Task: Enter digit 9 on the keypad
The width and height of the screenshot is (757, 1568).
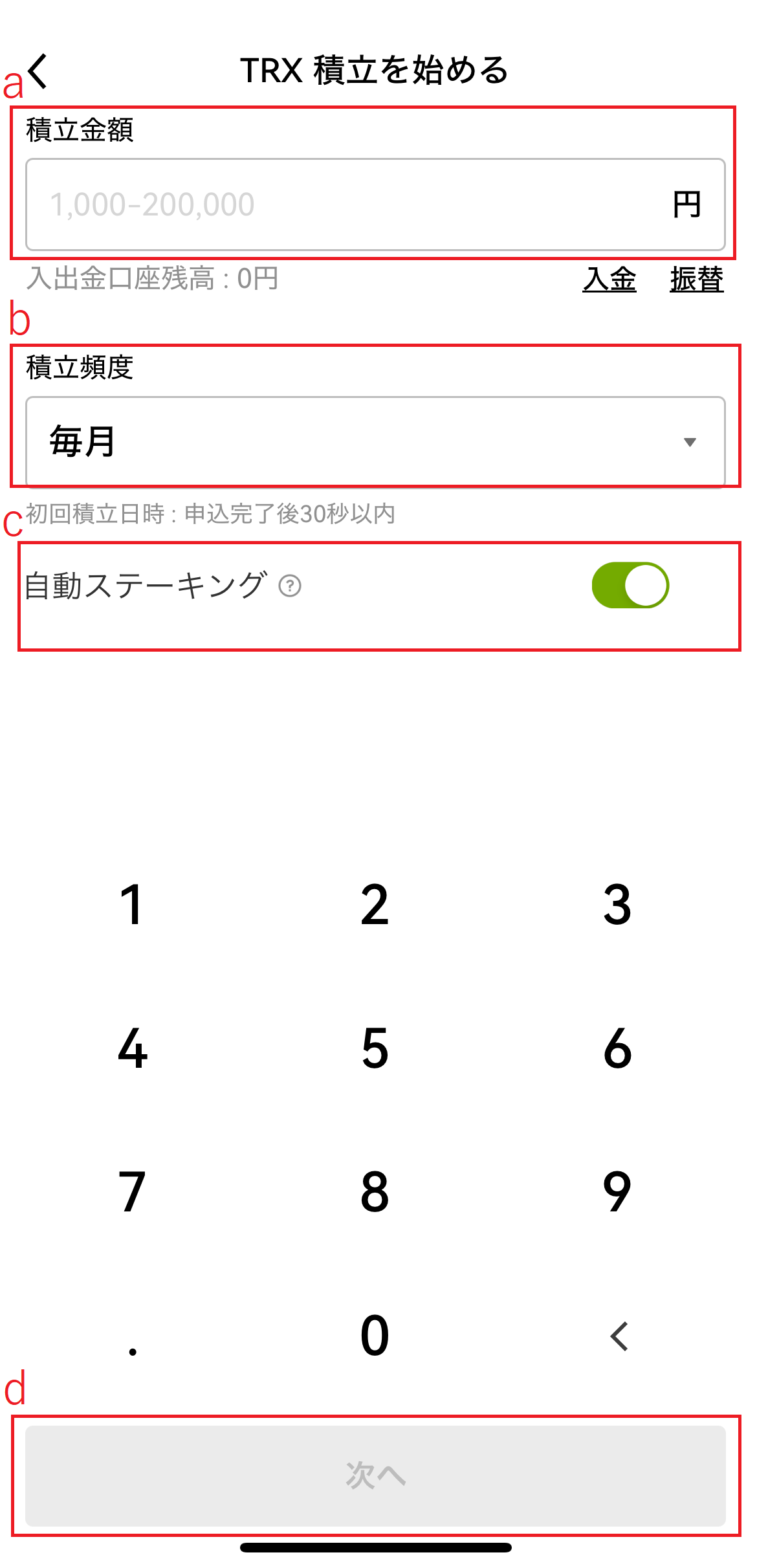Action: pyautogui.click(x=617, y=1192)
